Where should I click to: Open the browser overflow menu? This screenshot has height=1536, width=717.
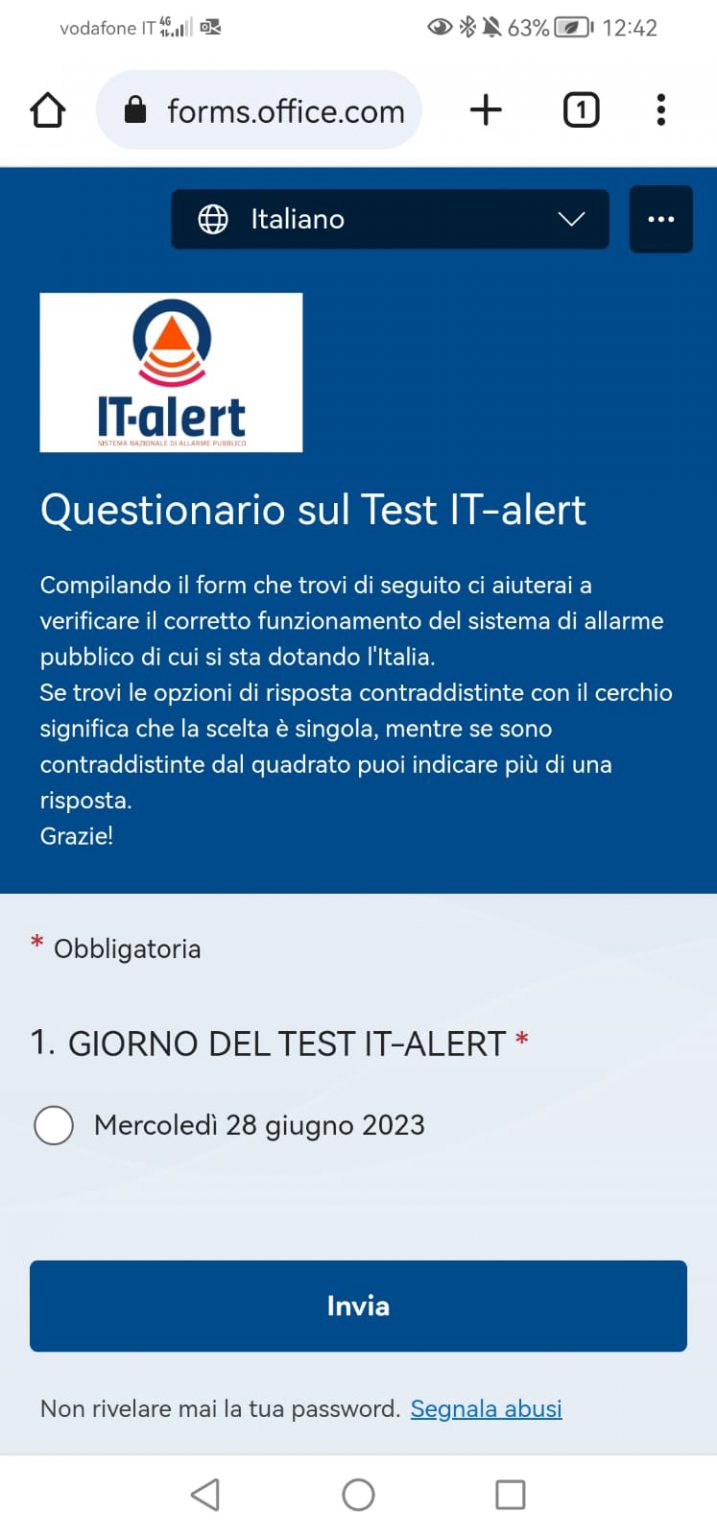point(661,110)
